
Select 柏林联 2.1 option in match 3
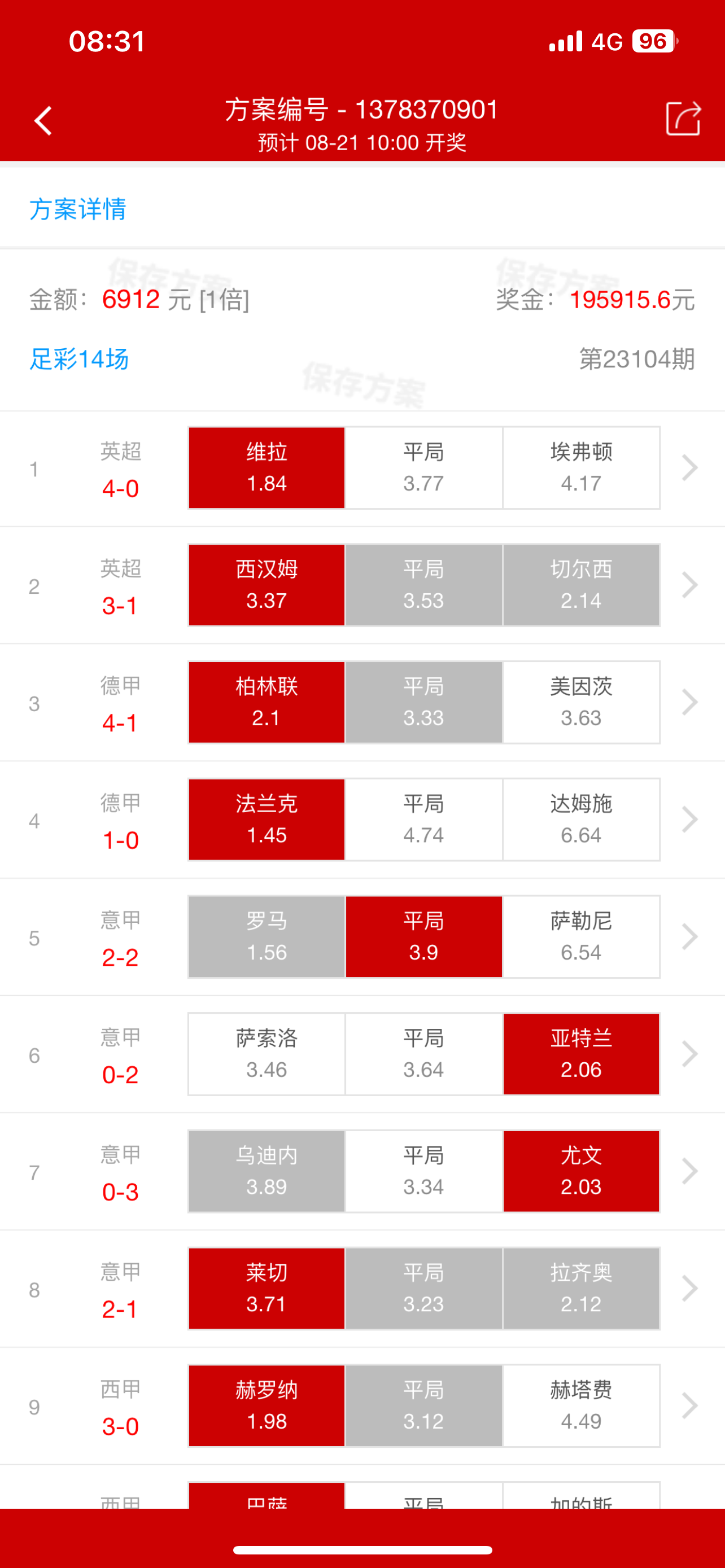click(x=267, y=702)
